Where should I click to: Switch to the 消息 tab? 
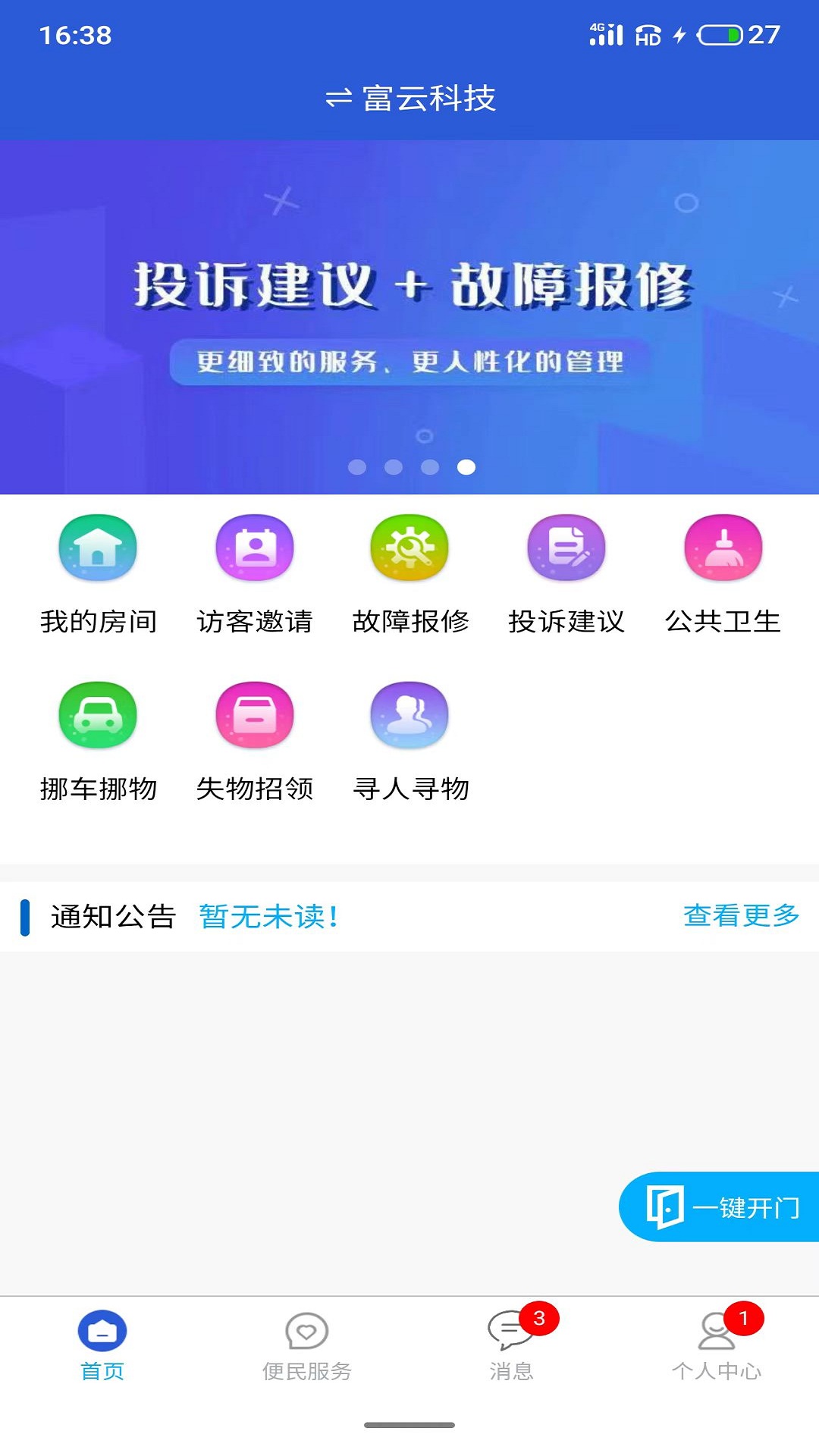[511, 1345]
